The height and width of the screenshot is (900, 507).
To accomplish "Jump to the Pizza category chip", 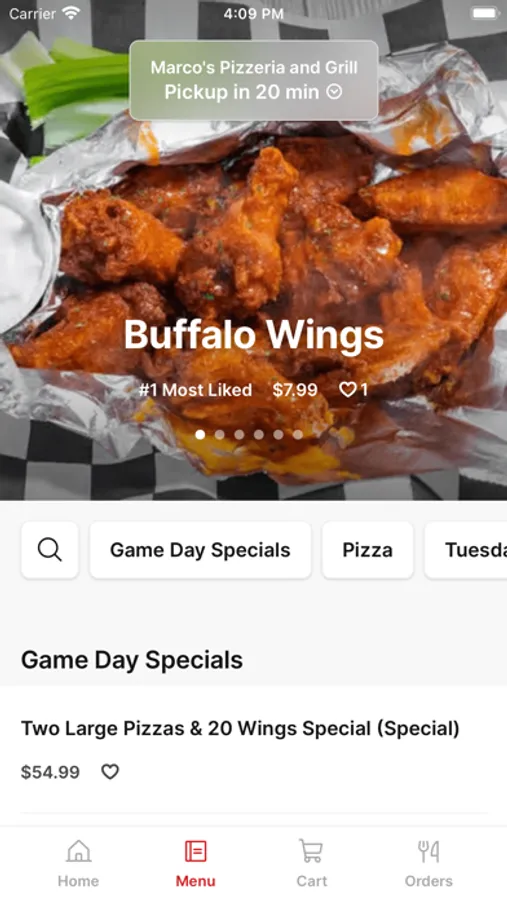I will pyautogui.click(x=367, y=550).
